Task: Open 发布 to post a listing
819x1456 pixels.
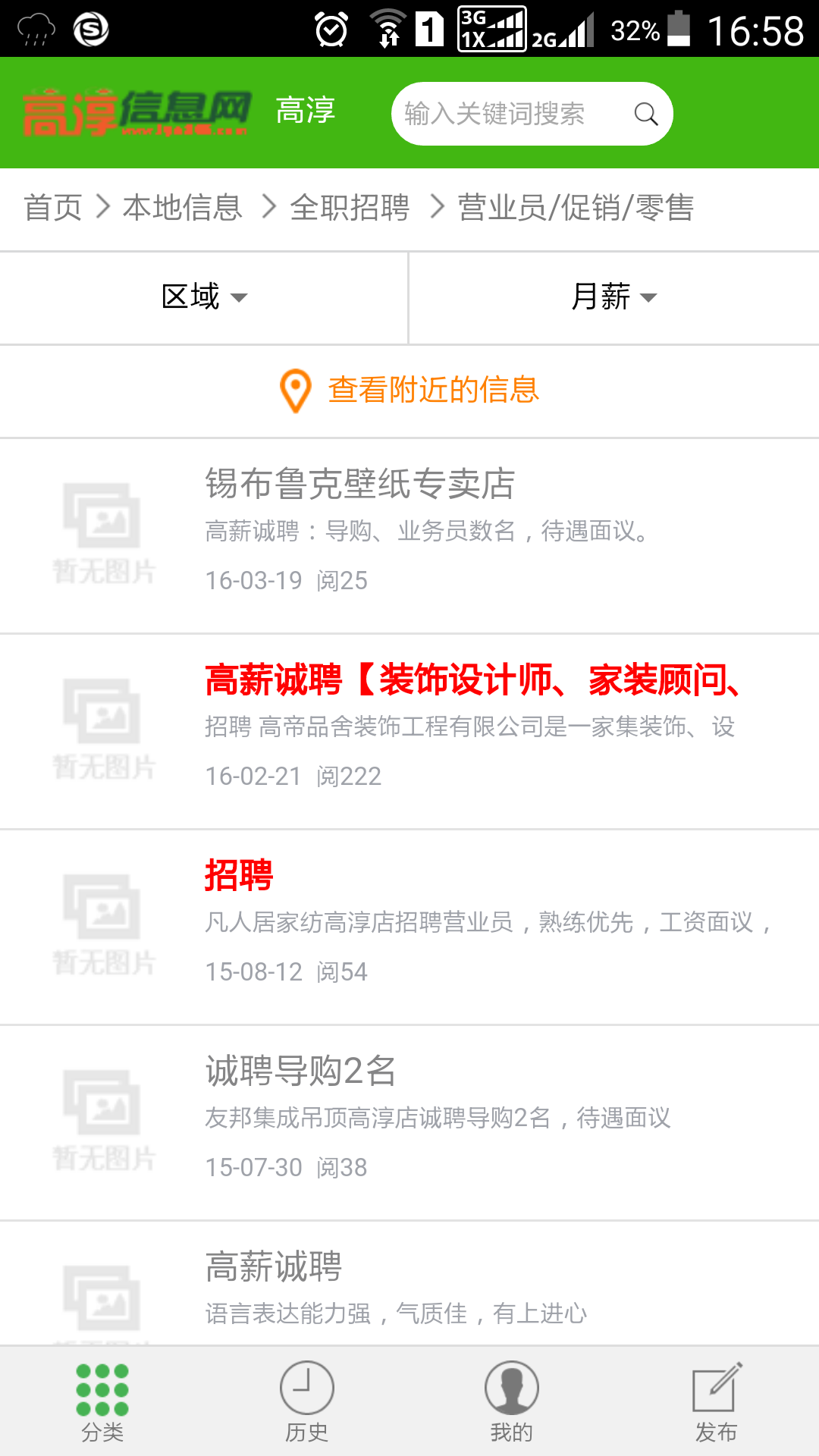Action: point(717,1401)
